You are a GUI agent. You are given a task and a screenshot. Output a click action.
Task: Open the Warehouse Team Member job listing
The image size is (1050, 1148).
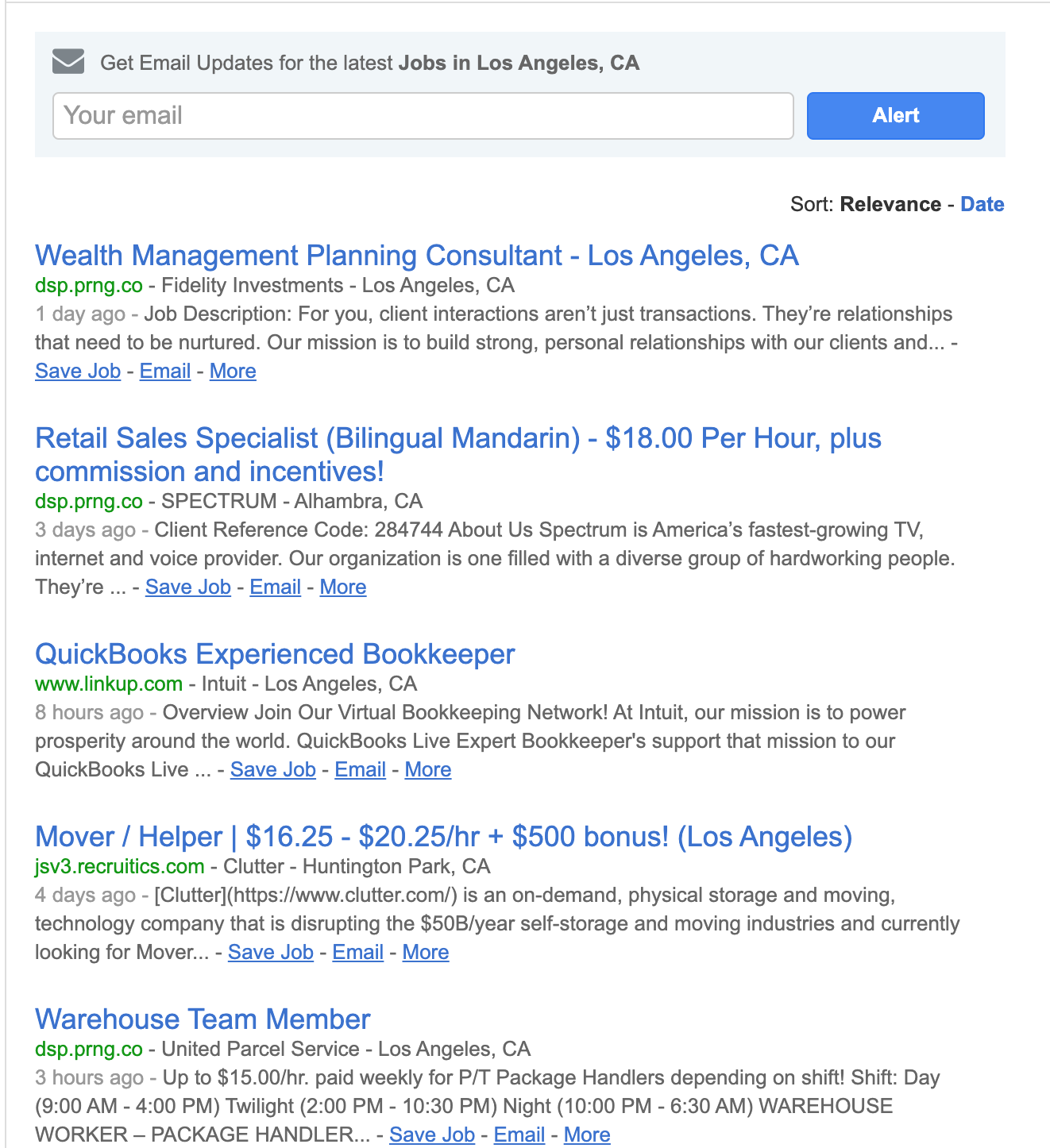pos(203,1019)
